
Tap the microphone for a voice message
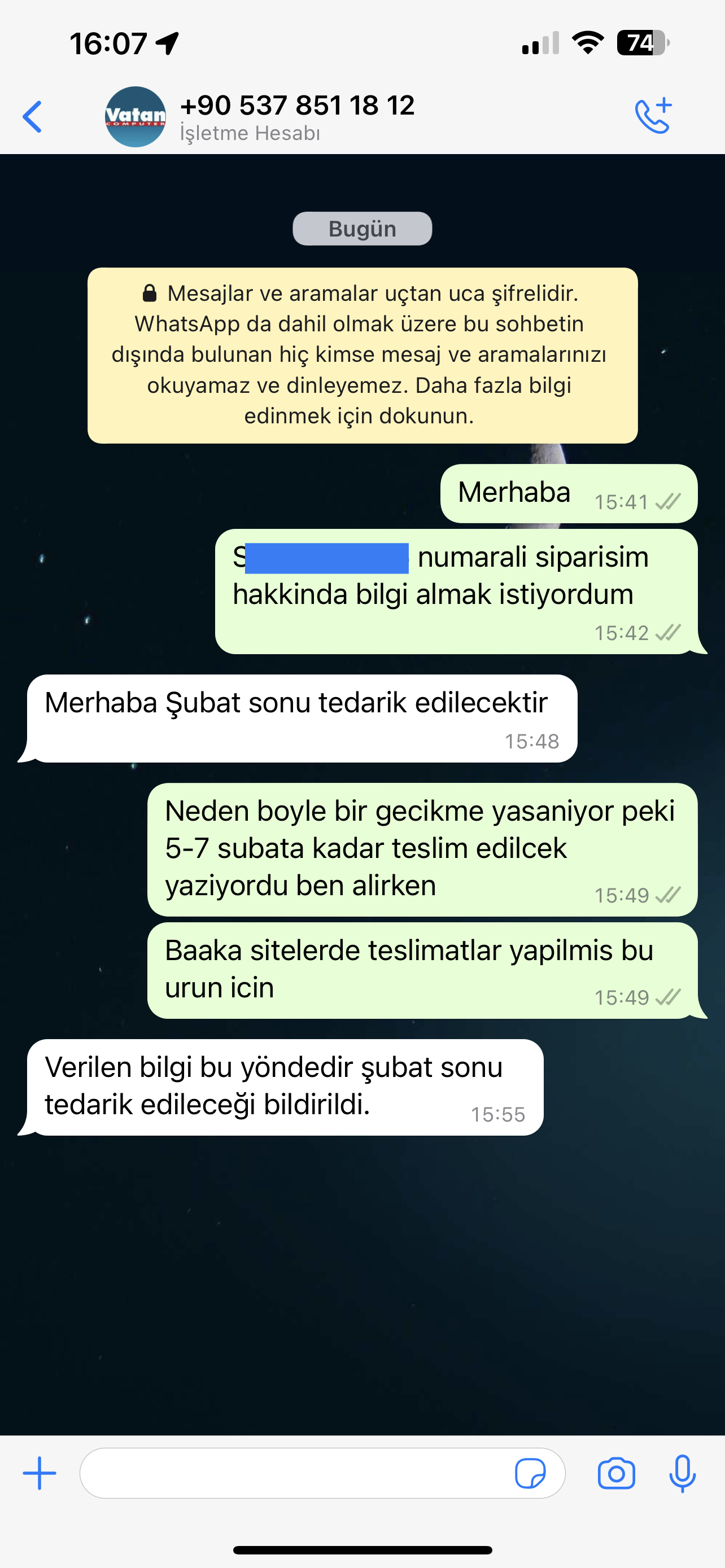(683, 1473)
